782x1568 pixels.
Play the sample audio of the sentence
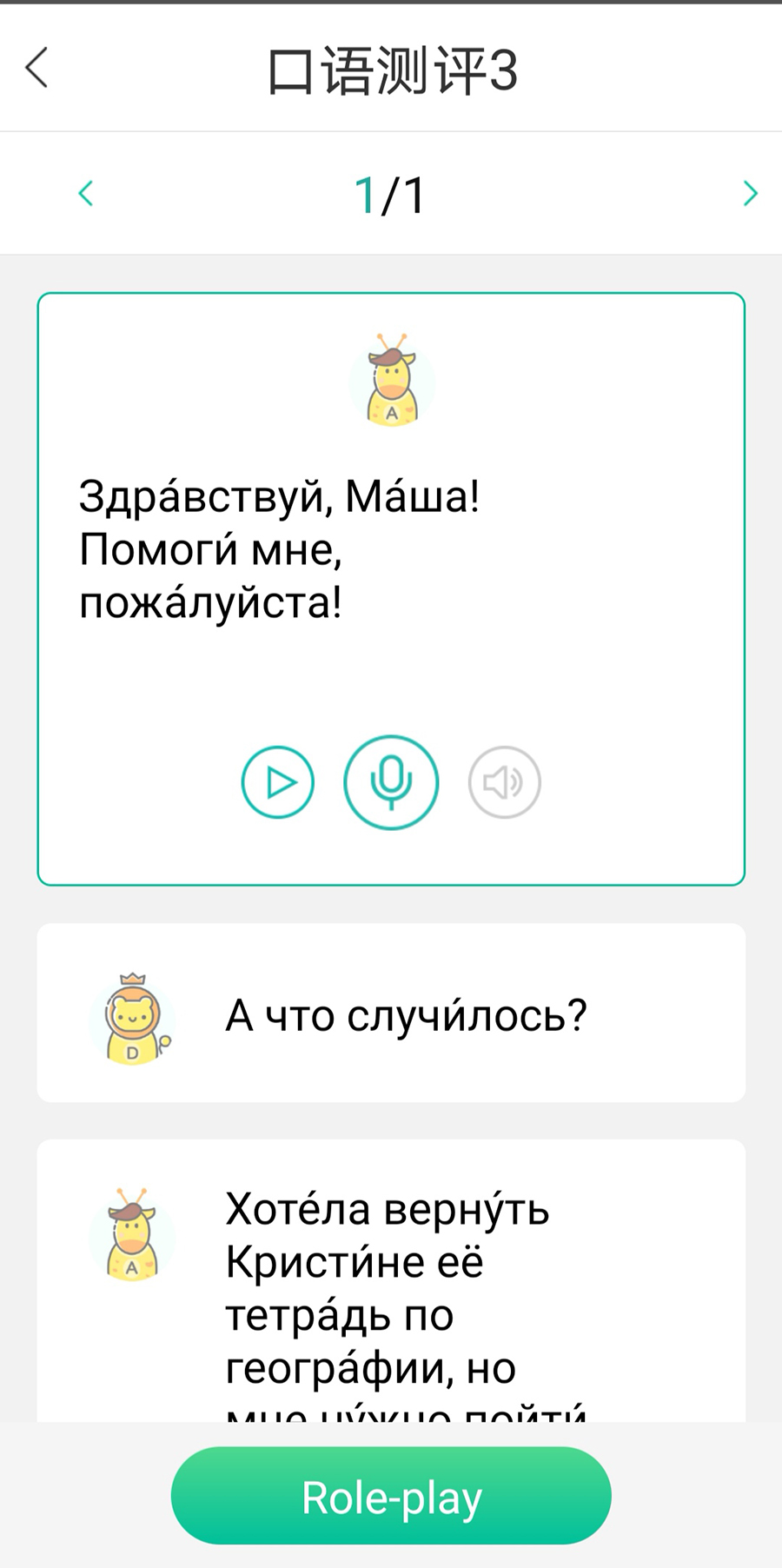[x=277, y=782]
